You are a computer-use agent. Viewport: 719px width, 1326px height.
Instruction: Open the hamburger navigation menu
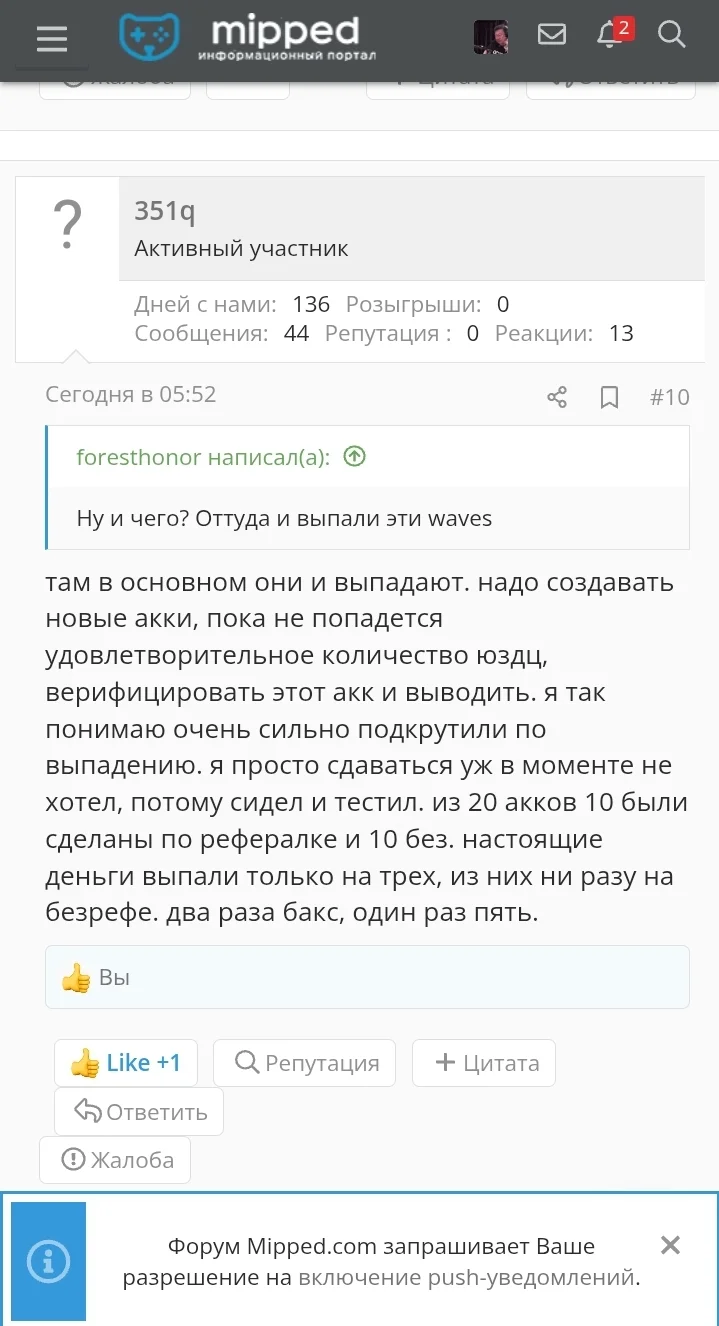[52, 38]
